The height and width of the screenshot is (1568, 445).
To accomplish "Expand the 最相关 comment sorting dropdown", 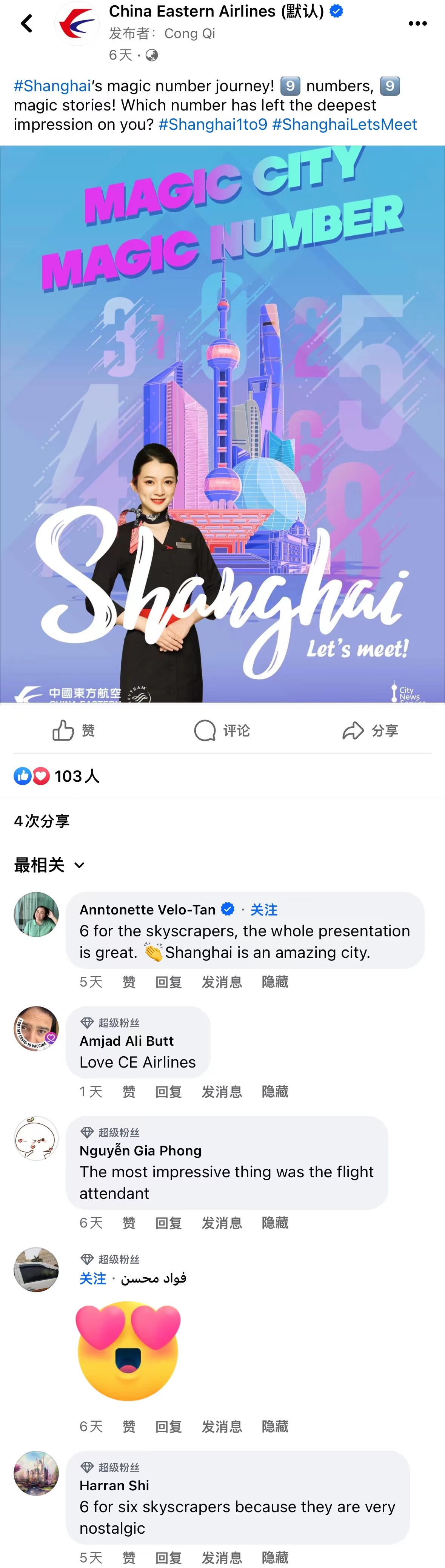I will click(x=49, y=865).
